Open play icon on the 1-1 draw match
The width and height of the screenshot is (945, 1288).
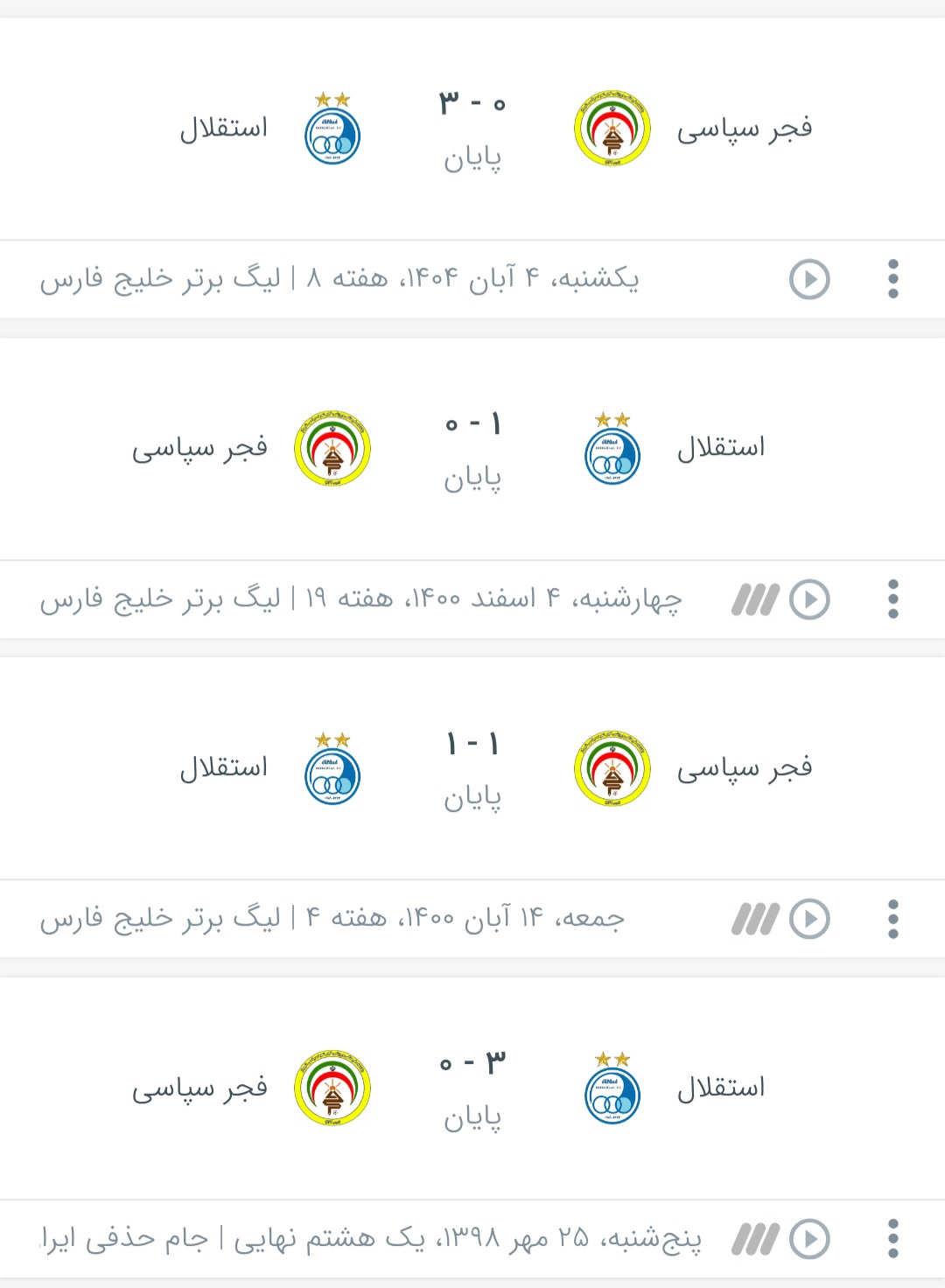click(808, 919)
